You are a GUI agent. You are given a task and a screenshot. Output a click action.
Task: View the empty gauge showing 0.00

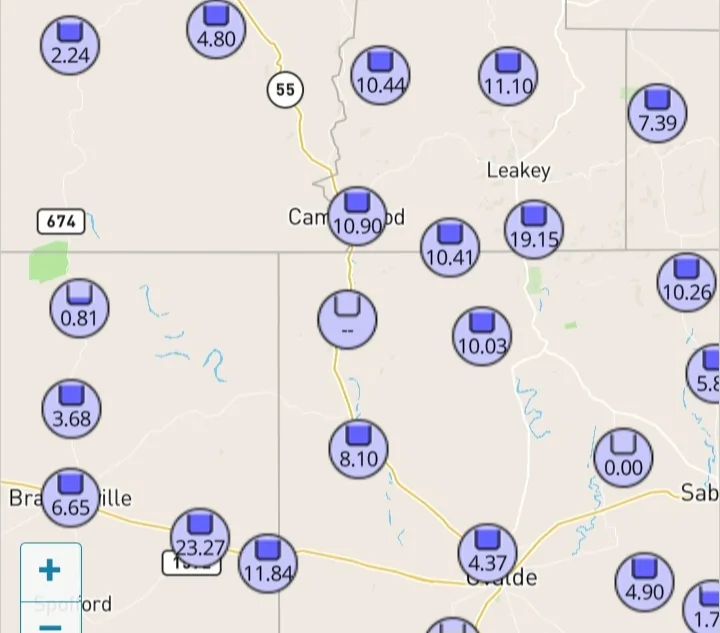coord(623,458)
